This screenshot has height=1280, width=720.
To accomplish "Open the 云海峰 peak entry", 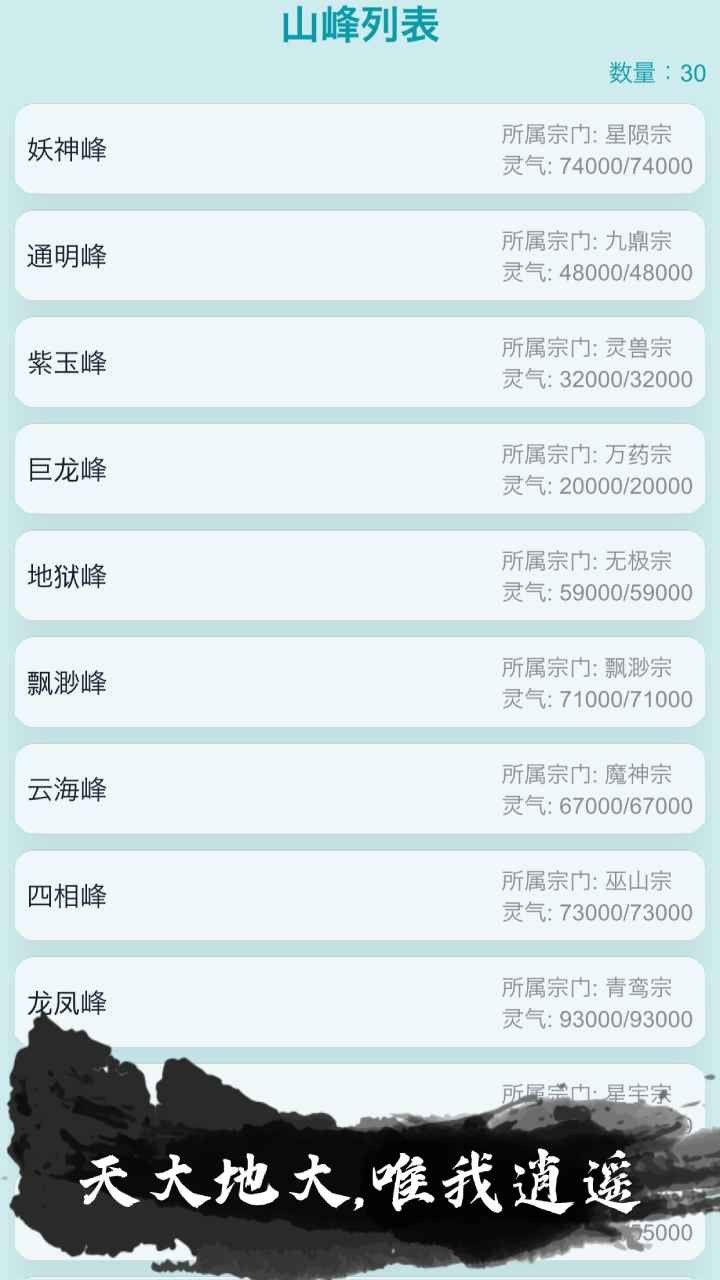I will 360,790.
